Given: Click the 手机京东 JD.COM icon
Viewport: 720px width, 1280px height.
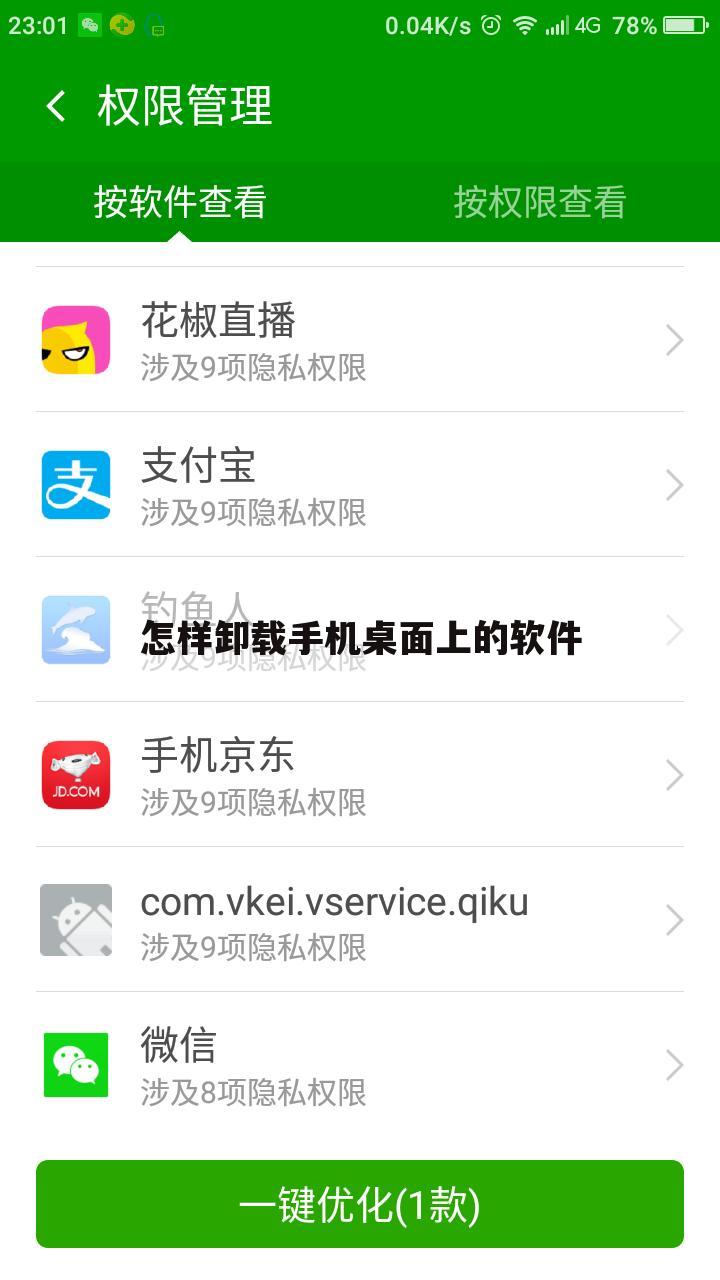Looking at the screenshot, I should coord(75,775).
